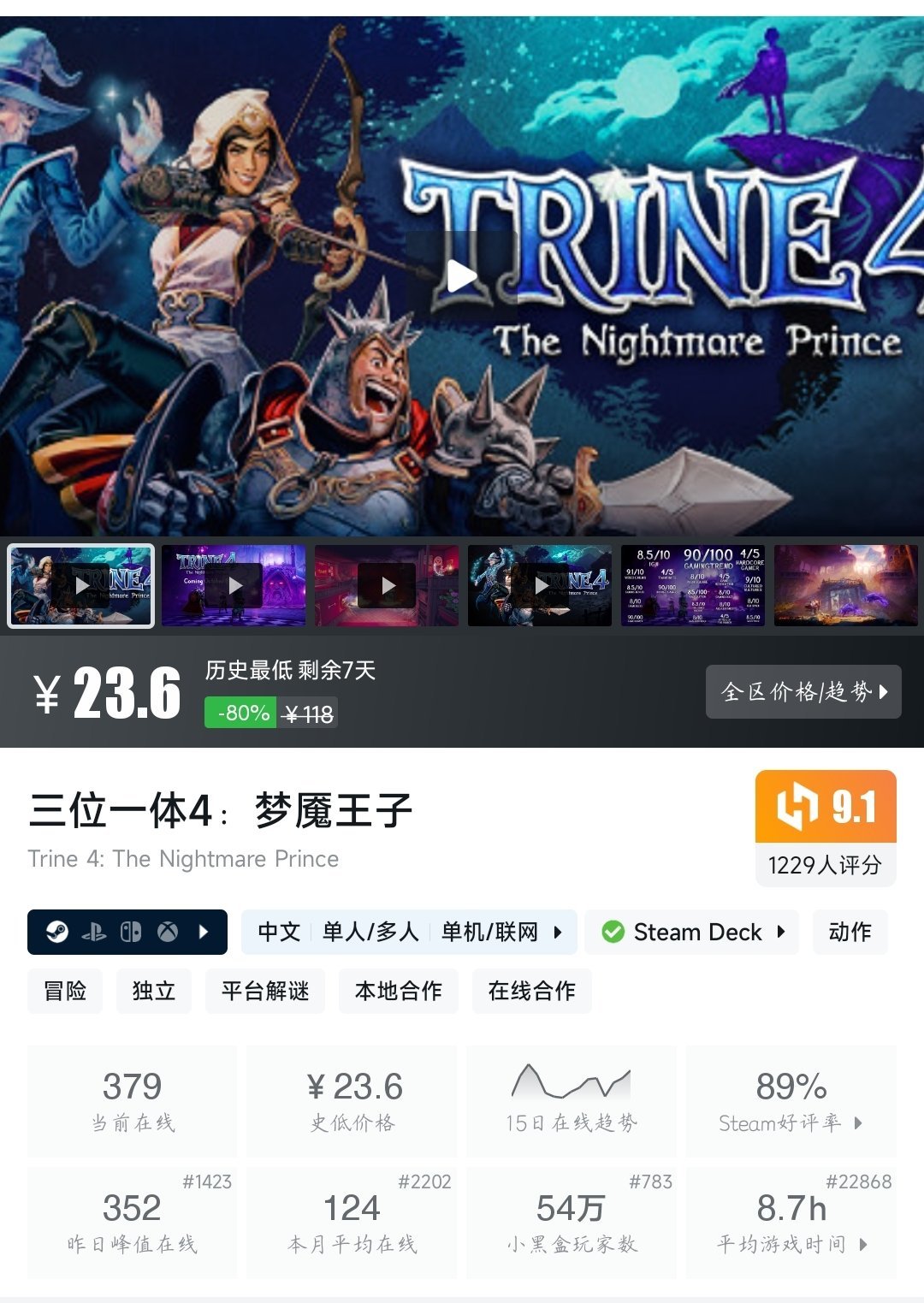Select the 平台解谜 tag

(265, 991)
